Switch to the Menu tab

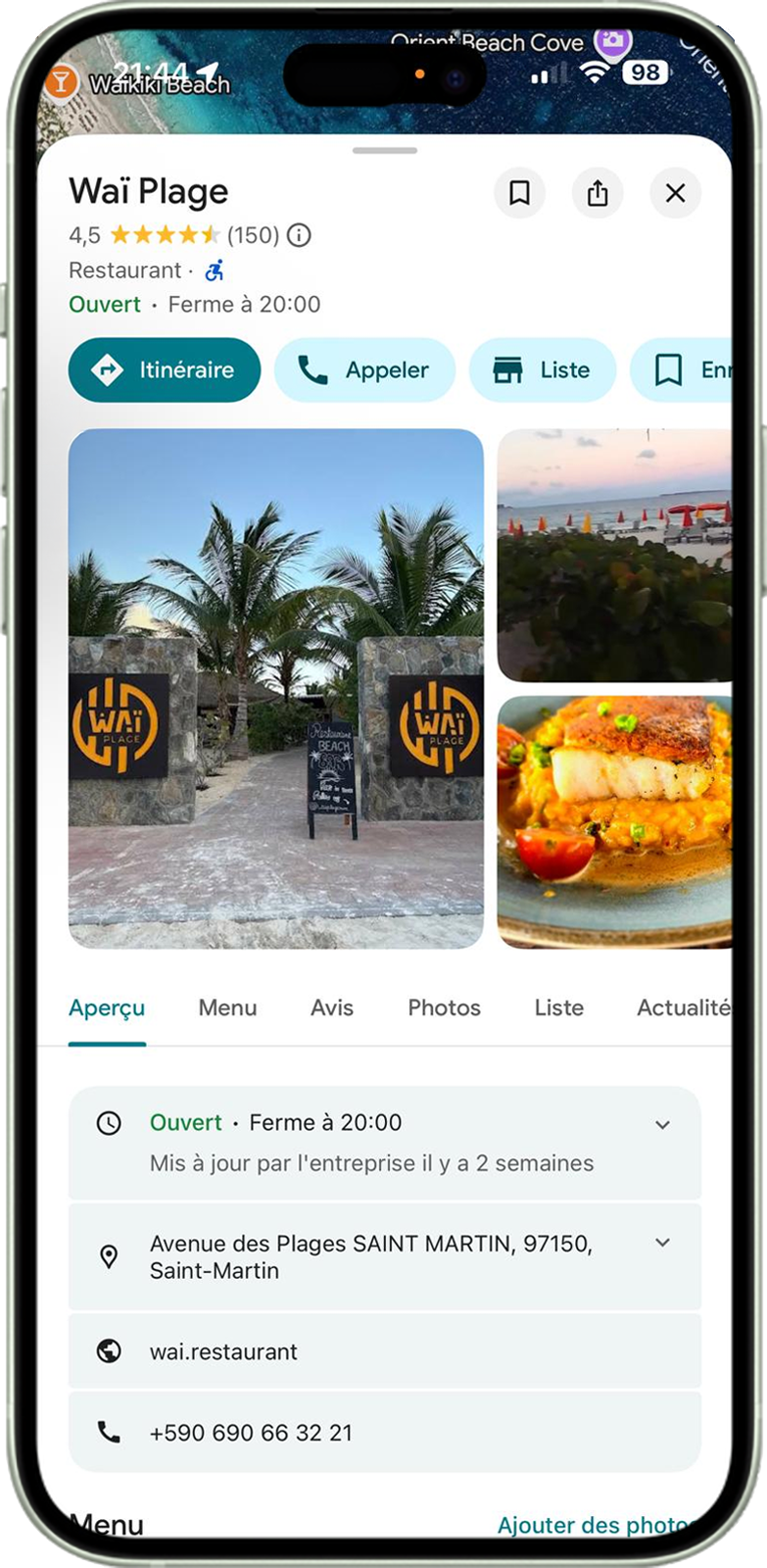coord(227,1008)
